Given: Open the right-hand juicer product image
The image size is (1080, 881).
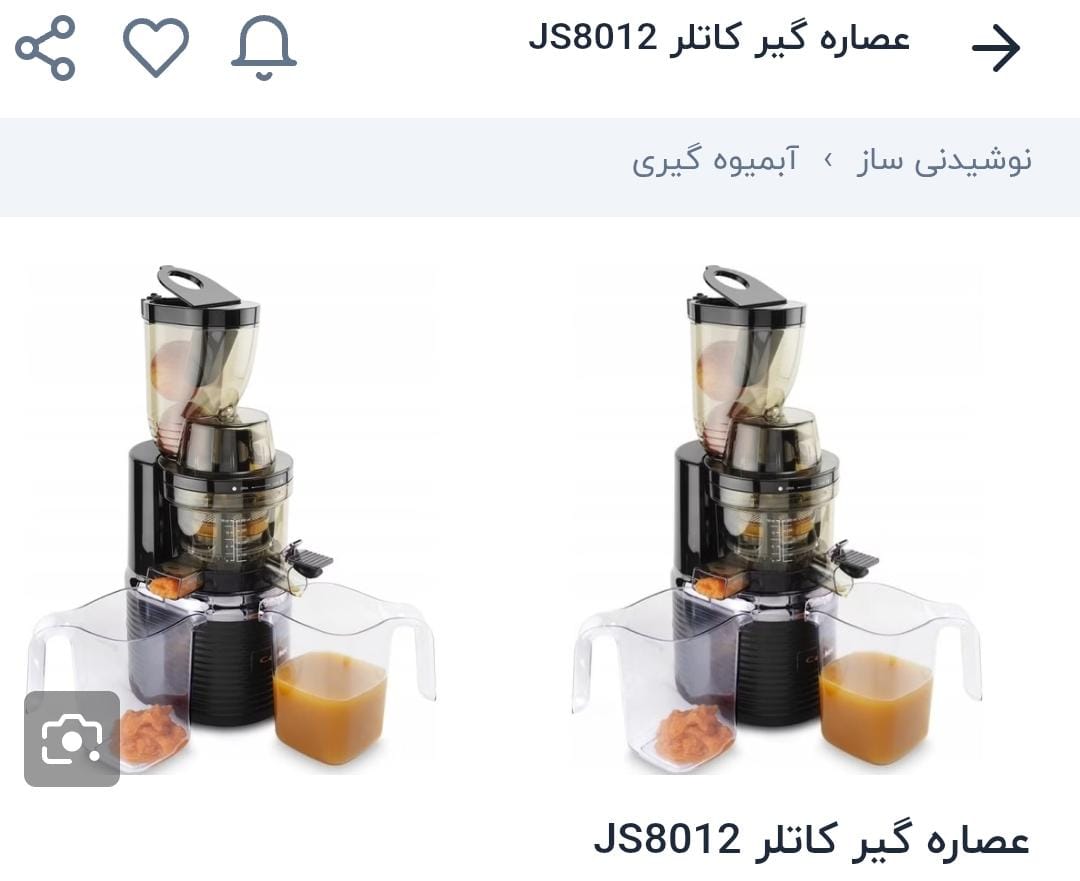Looking at the screenshot, I should point(777,520).
